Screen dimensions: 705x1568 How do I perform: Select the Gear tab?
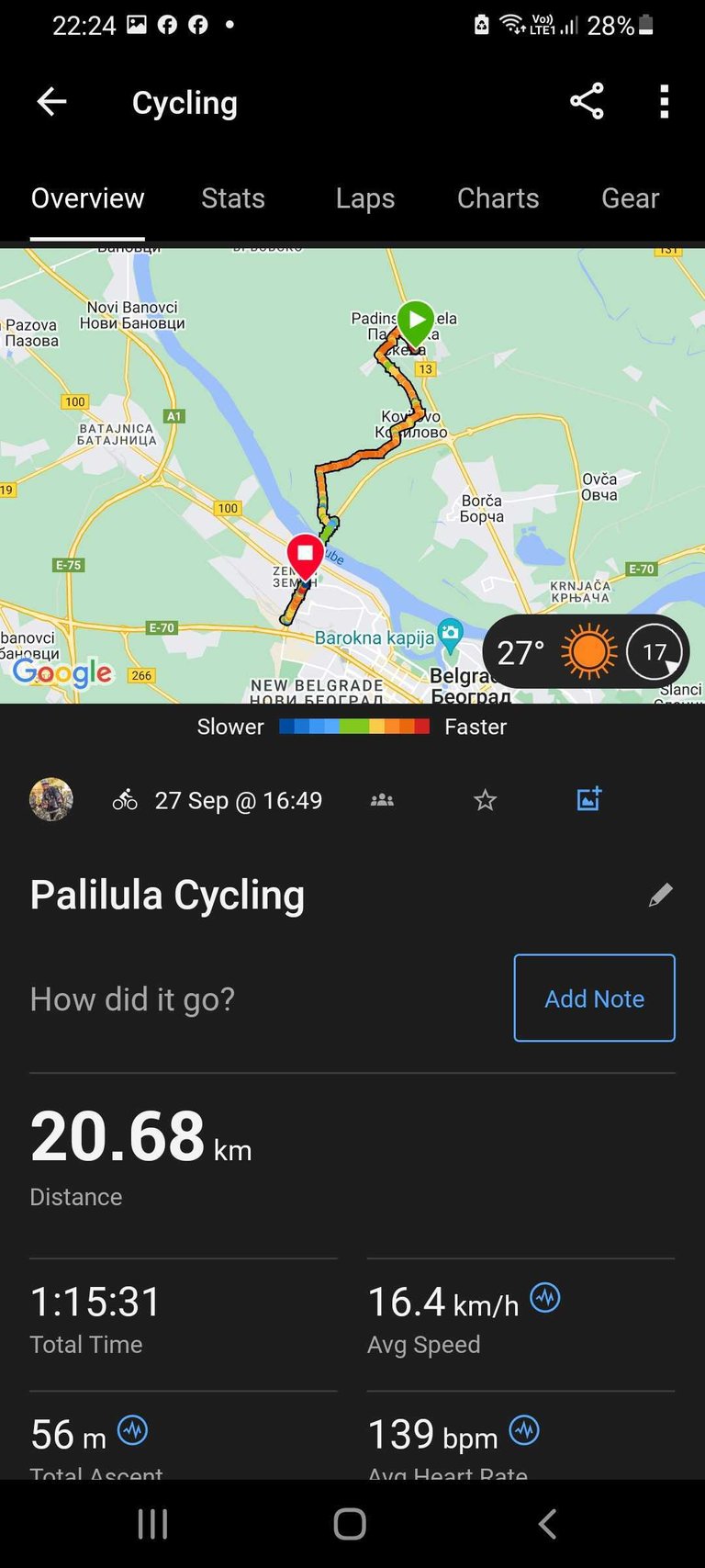[x=630, y=198]
